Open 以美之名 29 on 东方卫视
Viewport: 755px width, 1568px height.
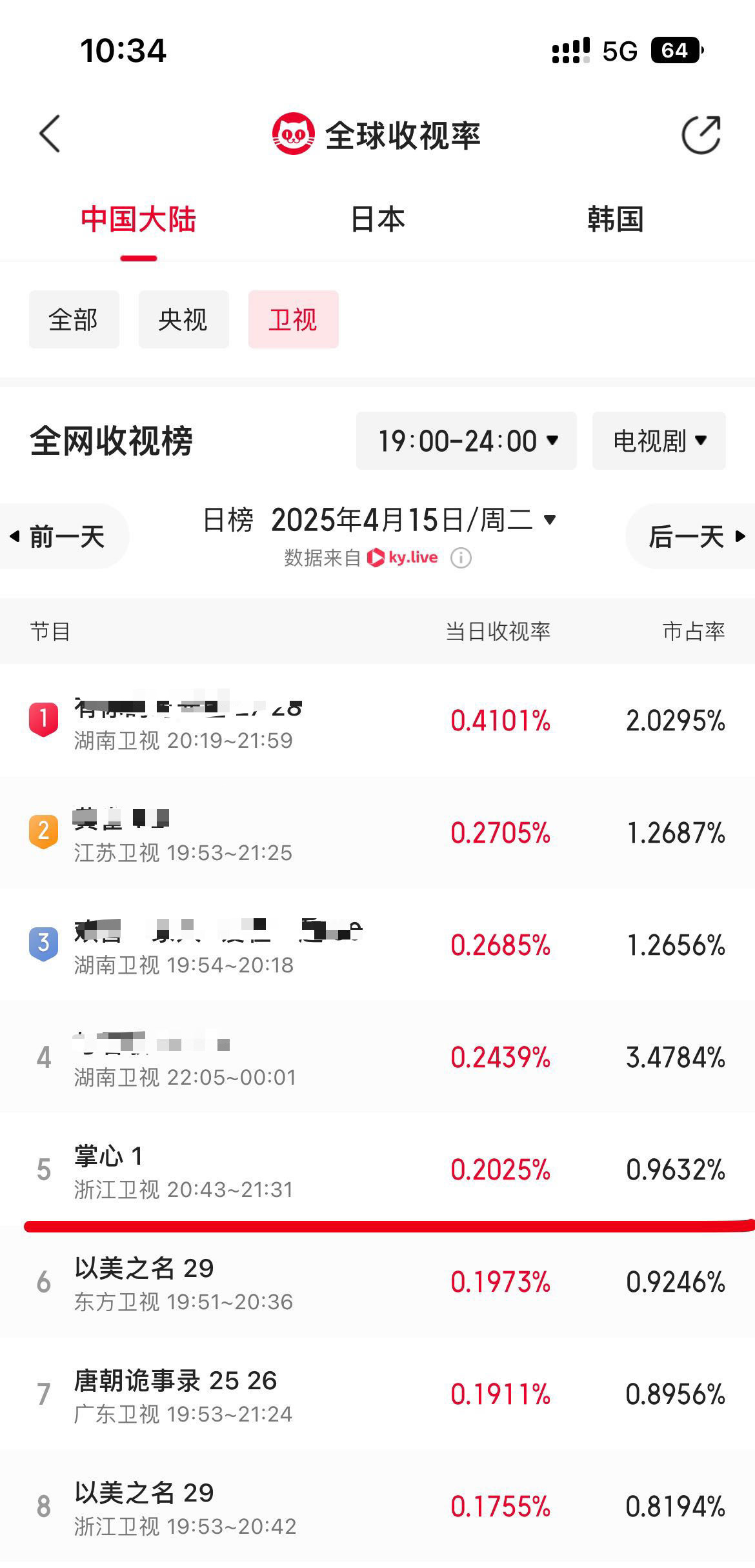pos(377,1282)
